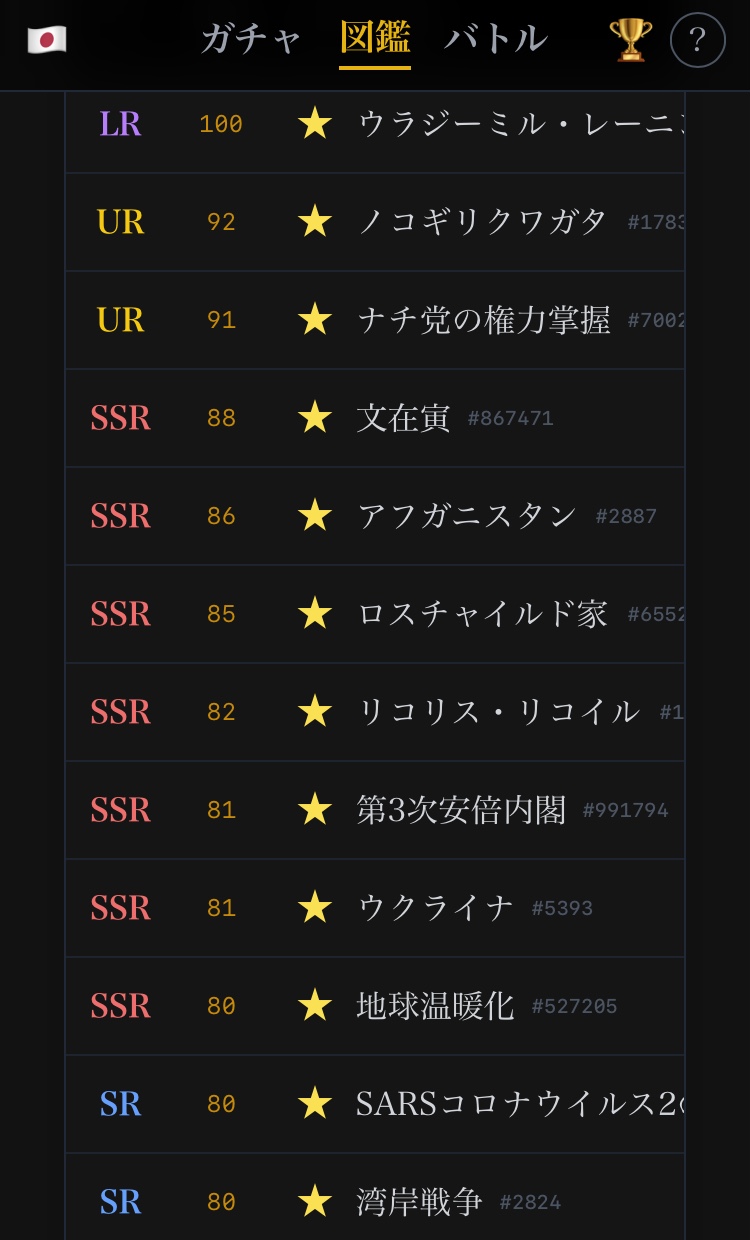Go to the バトル tab
The image size is (750, 1240).
click(496, 39)
